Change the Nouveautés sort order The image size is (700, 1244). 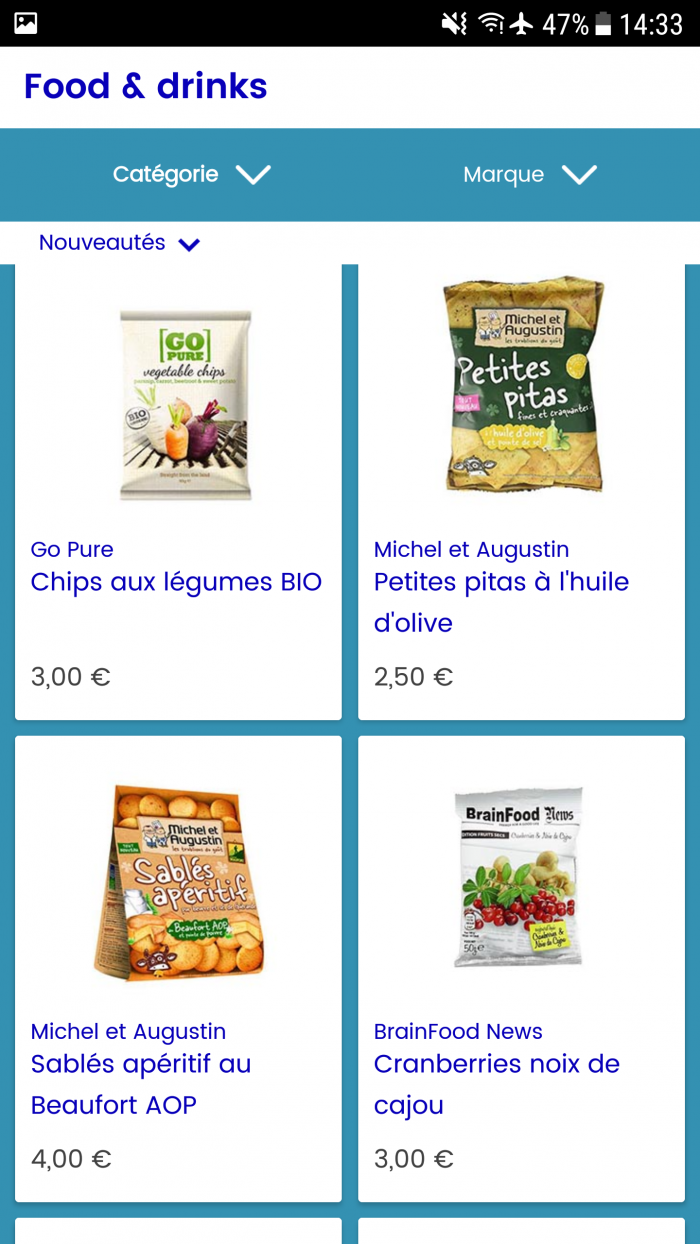(119, 243)
